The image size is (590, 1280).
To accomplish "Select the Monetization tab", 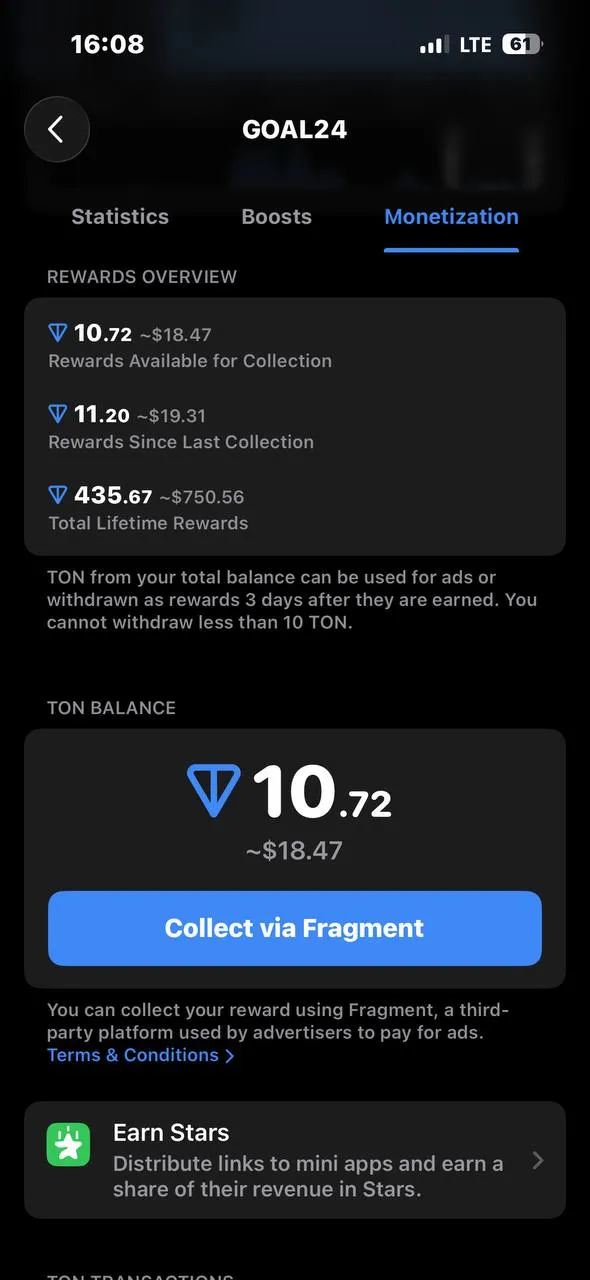I will click(451, 216).
